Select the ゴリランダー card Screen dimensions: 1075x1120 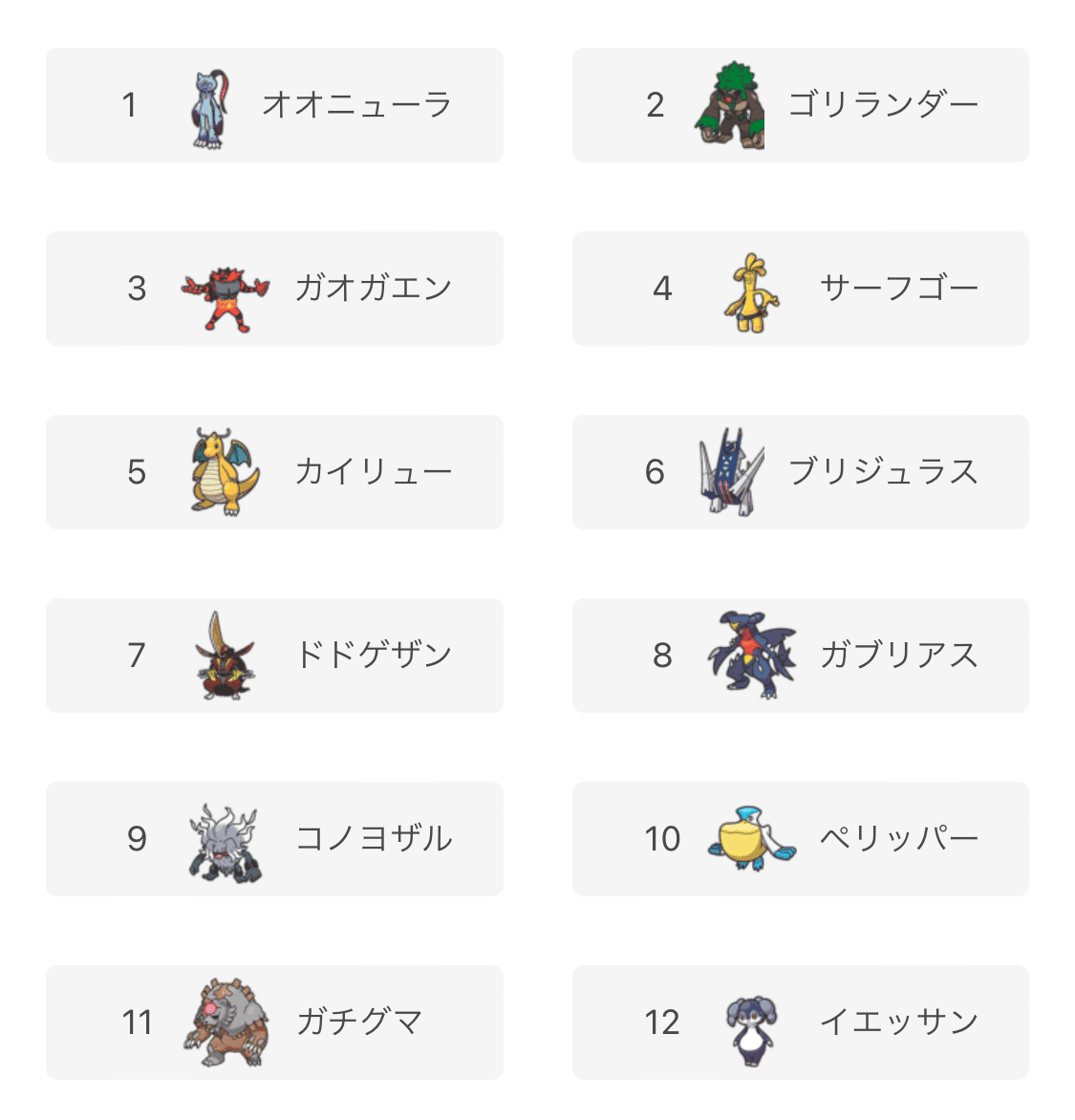[x=800, y=105]
